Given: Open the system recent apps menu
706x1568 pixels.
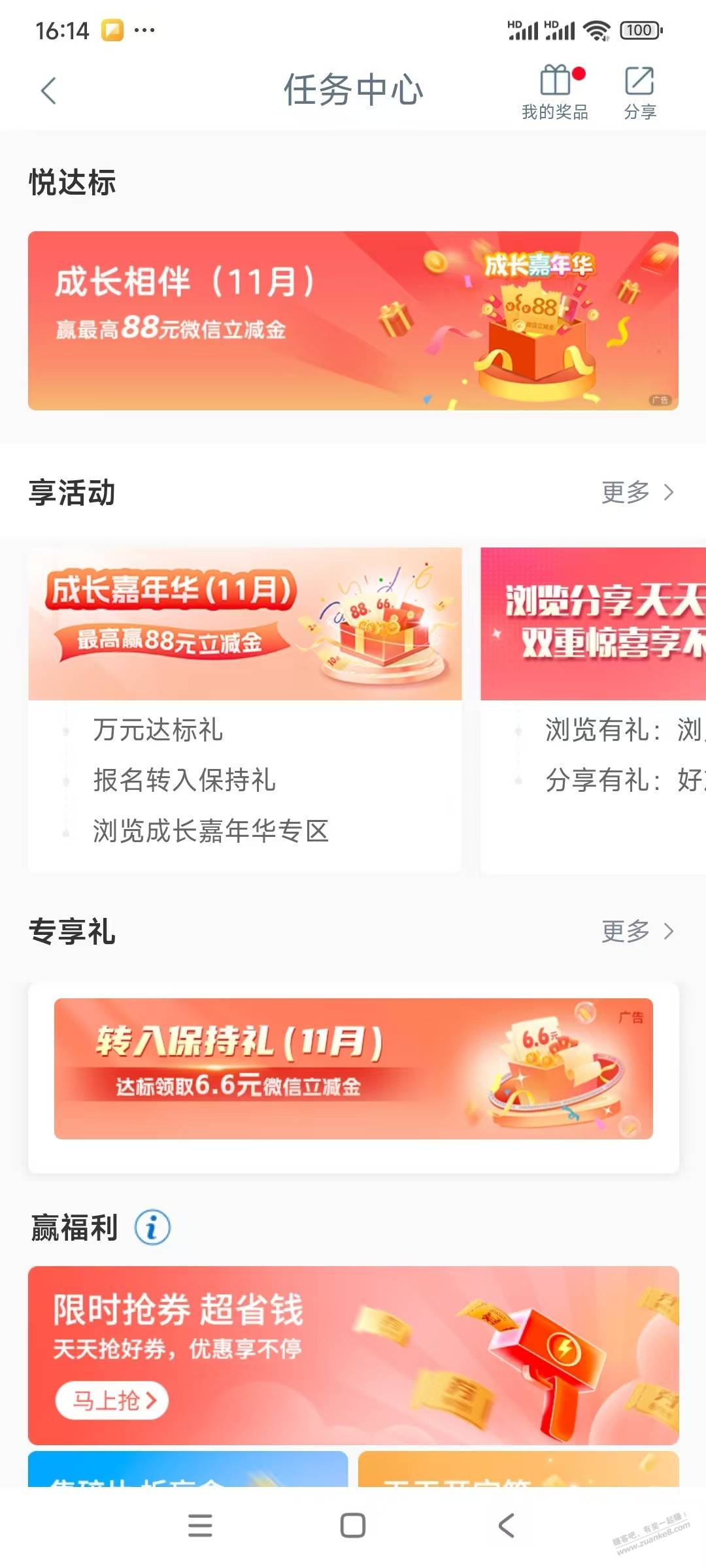Looking at the screenshot, I should tap(200, 1526).
